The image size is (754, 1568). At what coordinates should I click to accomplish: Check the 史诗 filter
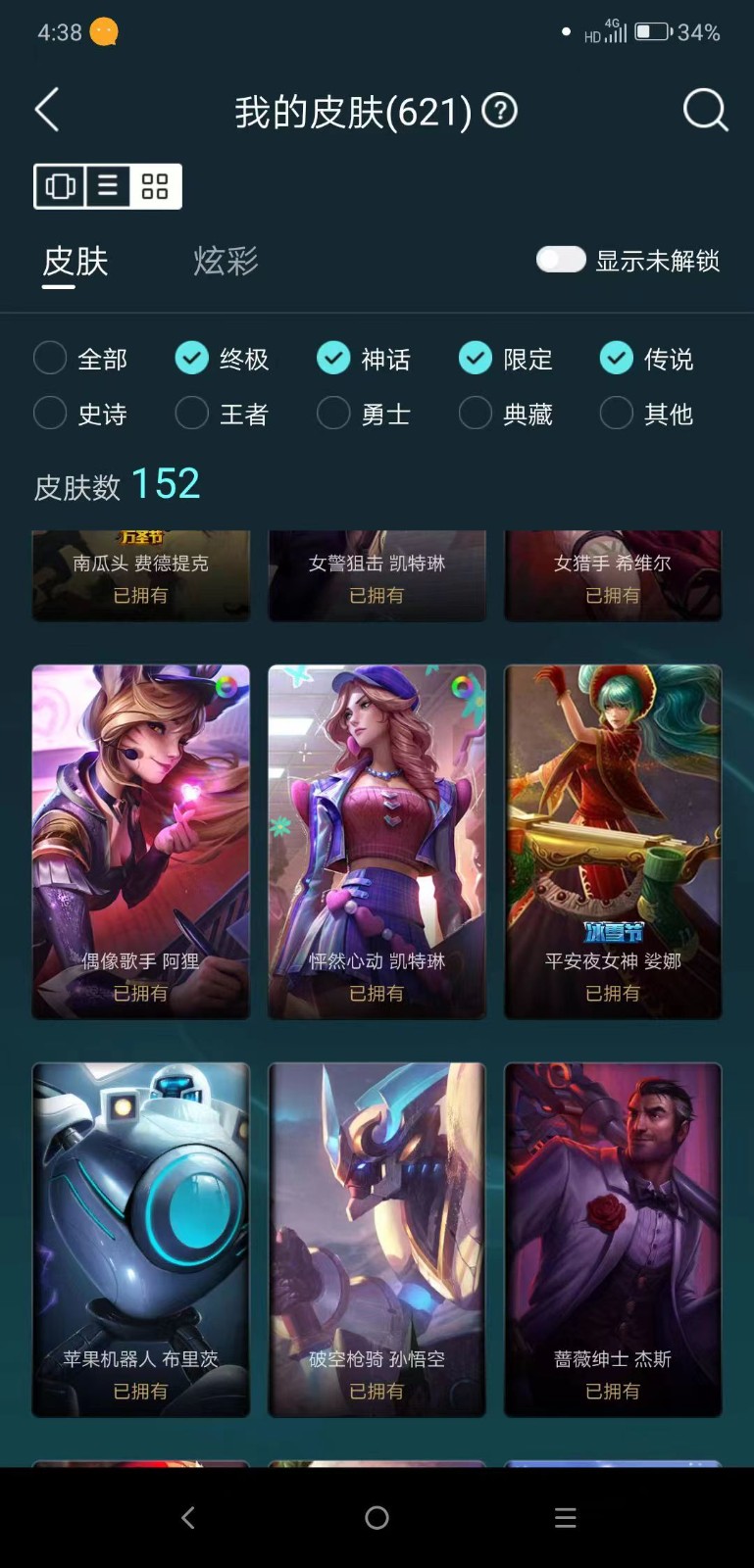(x=80, y=414)
